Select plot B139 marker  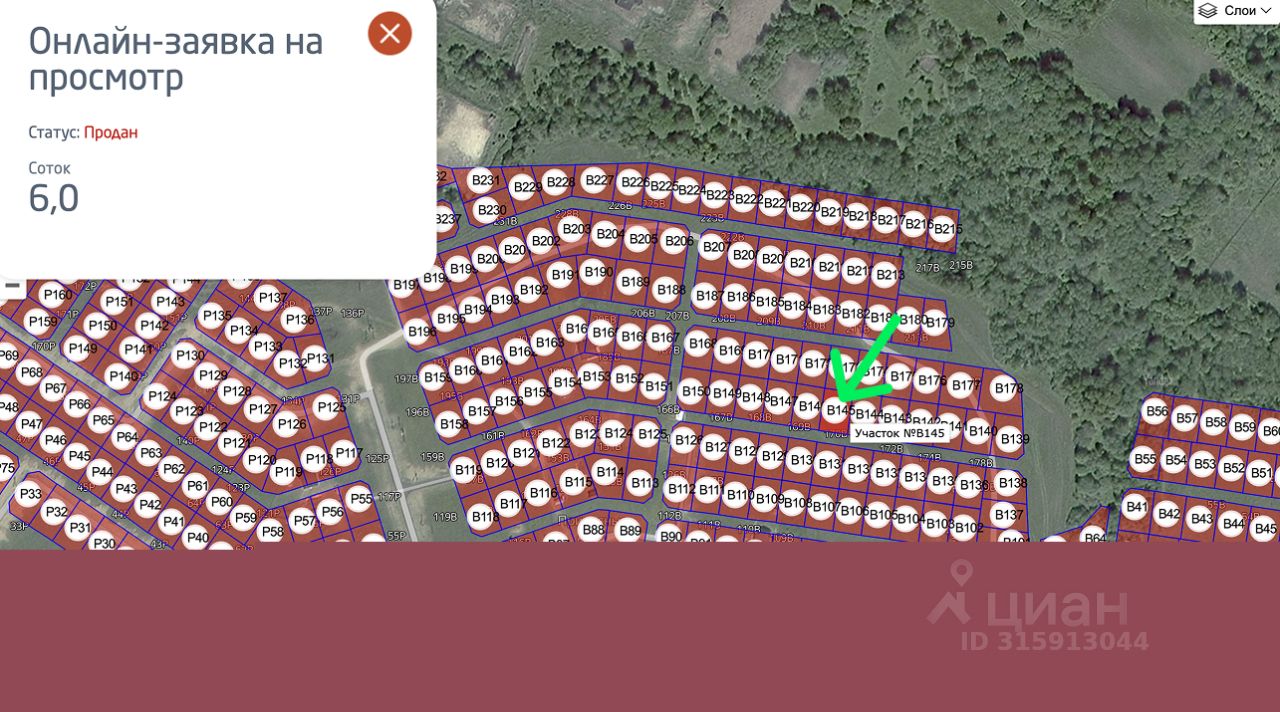point(1013,439)
